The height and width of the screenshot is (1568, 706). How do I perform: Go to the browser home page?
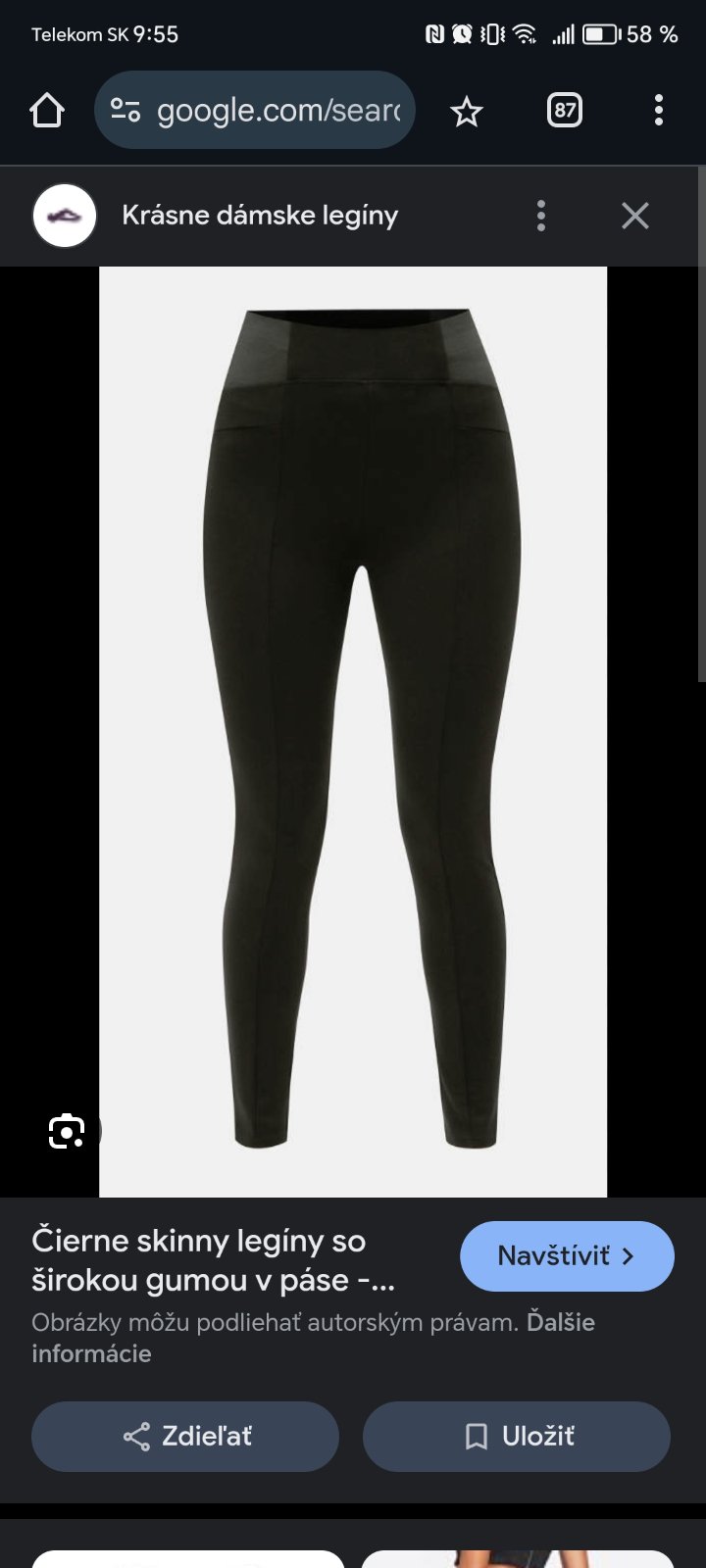[47, 111]
